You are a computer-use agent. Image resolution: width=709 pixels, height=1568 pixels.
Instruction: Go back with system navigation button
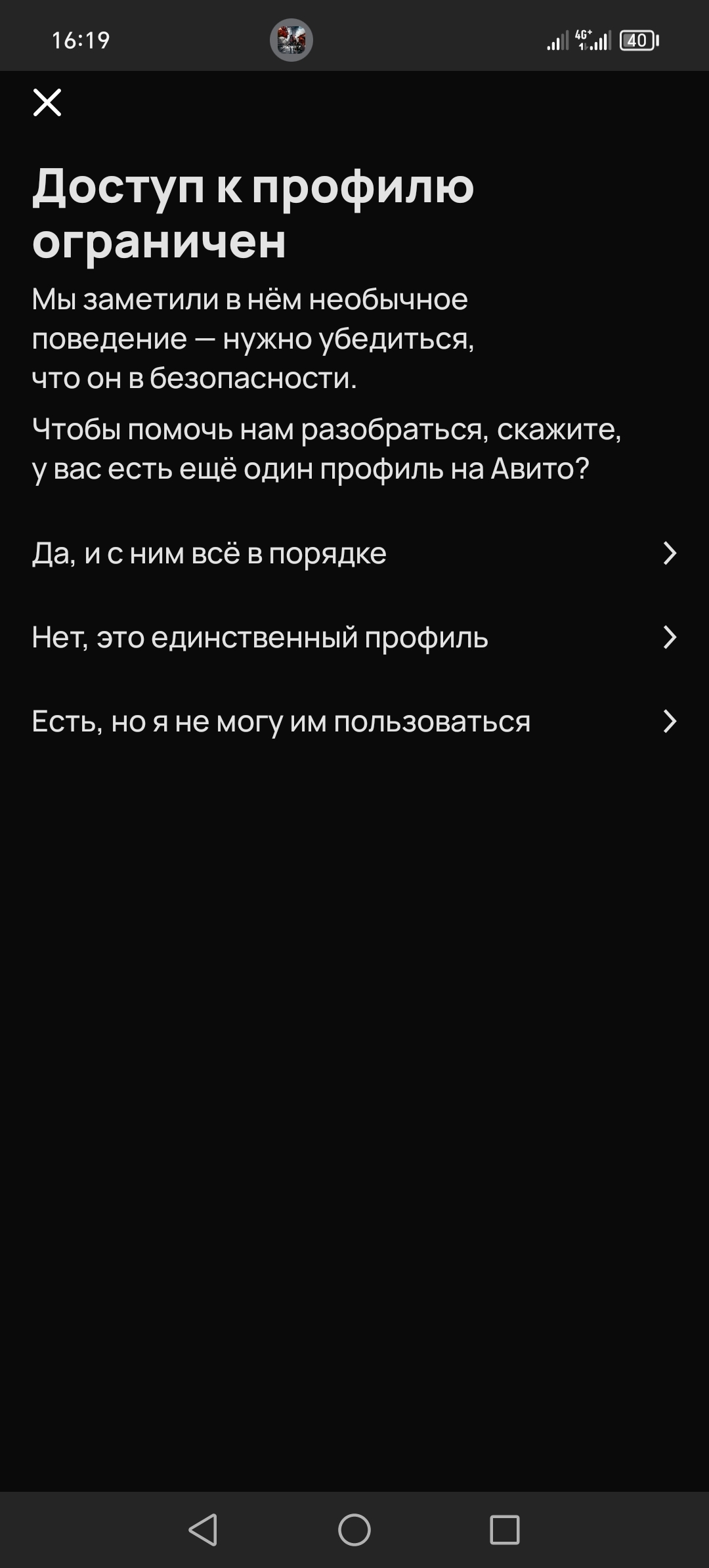pyautogui.click(x=204, y=1529)
